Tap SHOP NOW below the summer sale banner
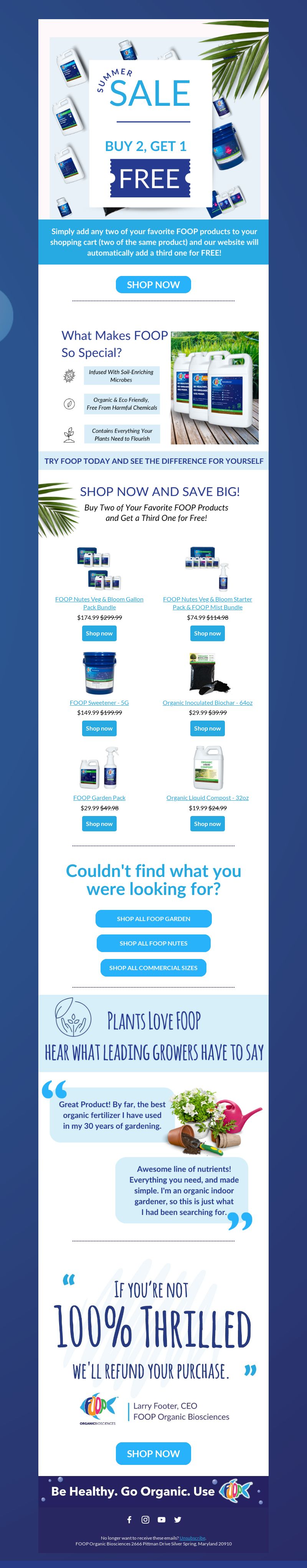 pyautogui.click(x=153, y=284)
